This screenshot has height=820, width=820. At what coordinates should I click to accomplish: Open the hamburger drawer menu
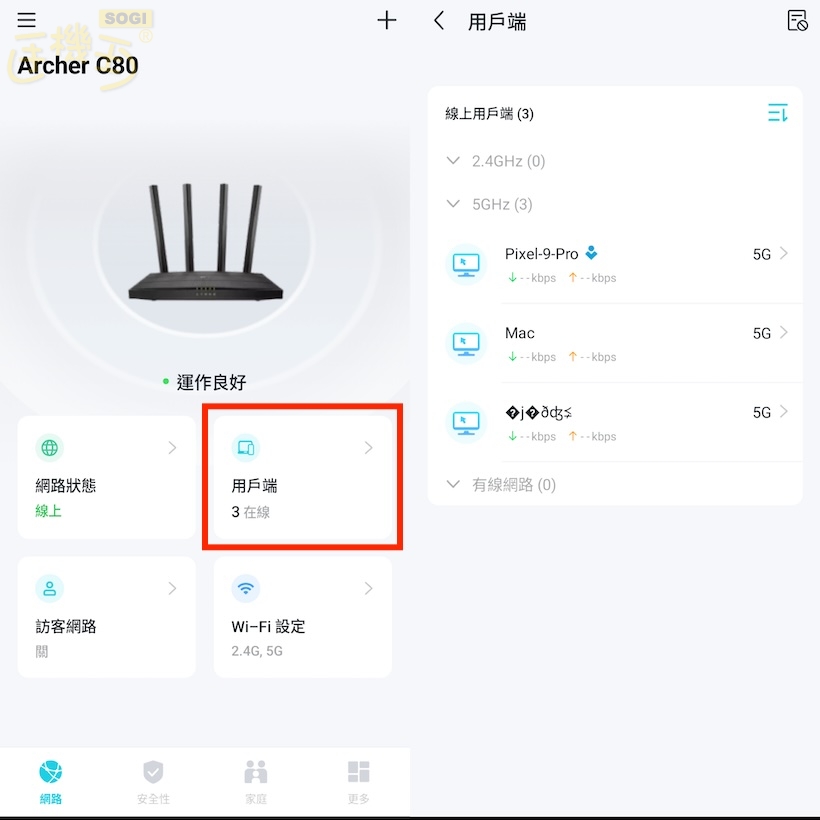(x=27, y=20)
